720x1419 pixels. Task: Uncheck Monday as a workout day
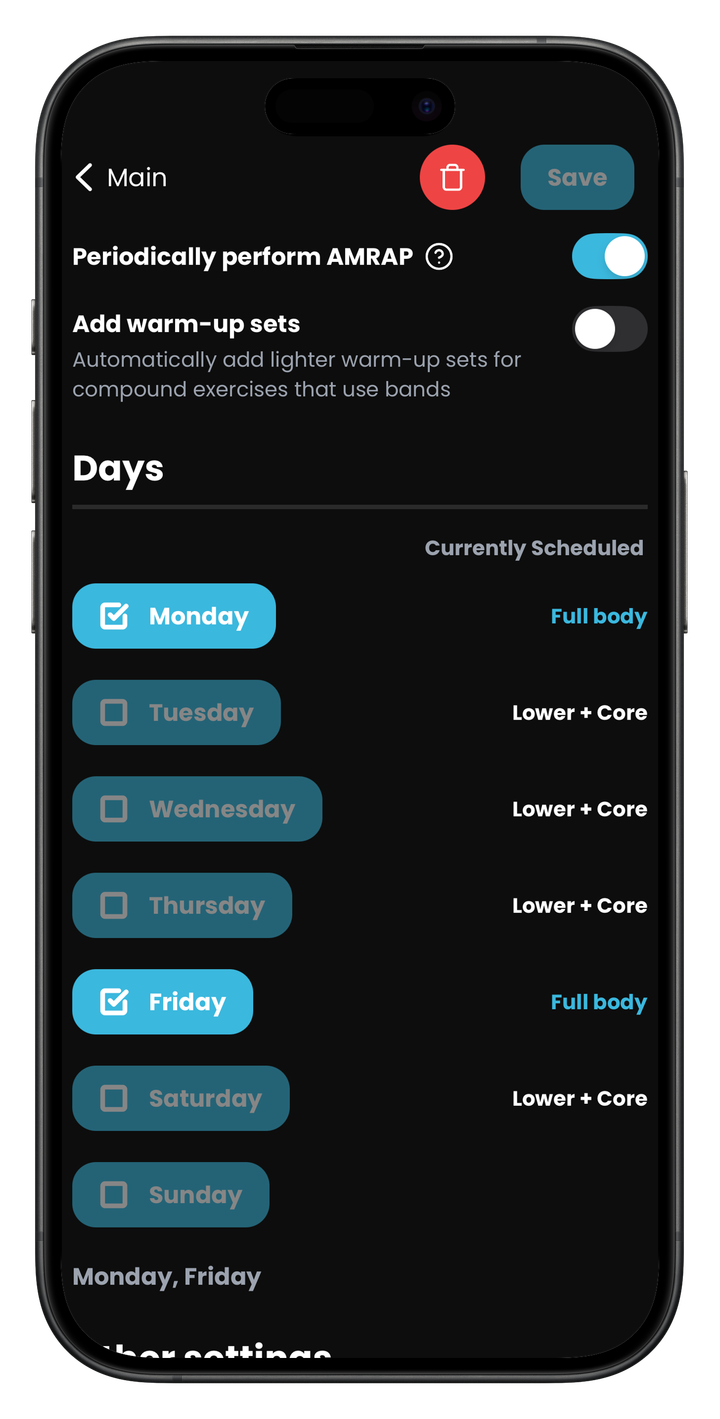pos(174,616)
